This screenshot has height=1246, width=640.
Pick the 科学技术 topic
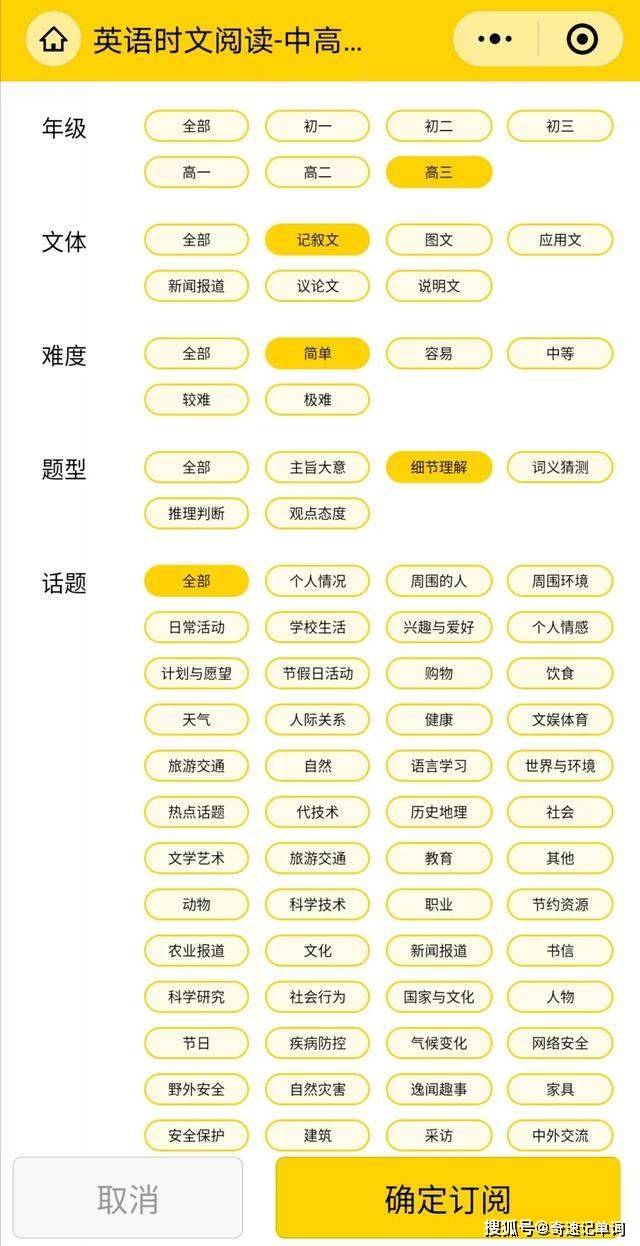coord(318,904)
